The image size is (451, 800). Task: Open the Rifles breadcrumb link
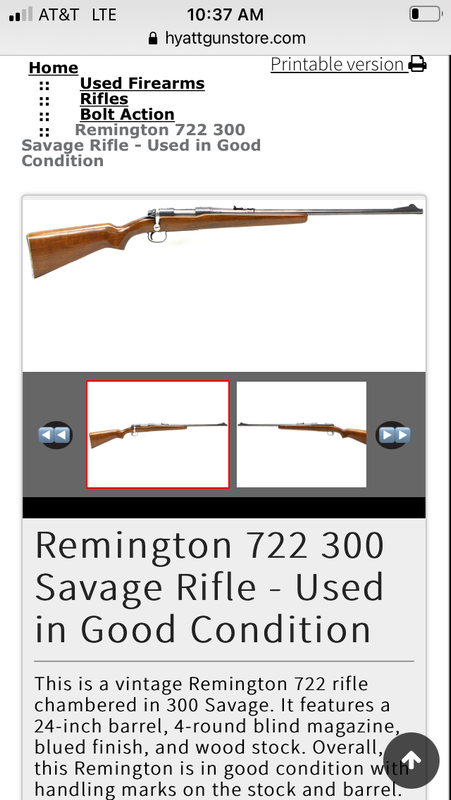104,99
